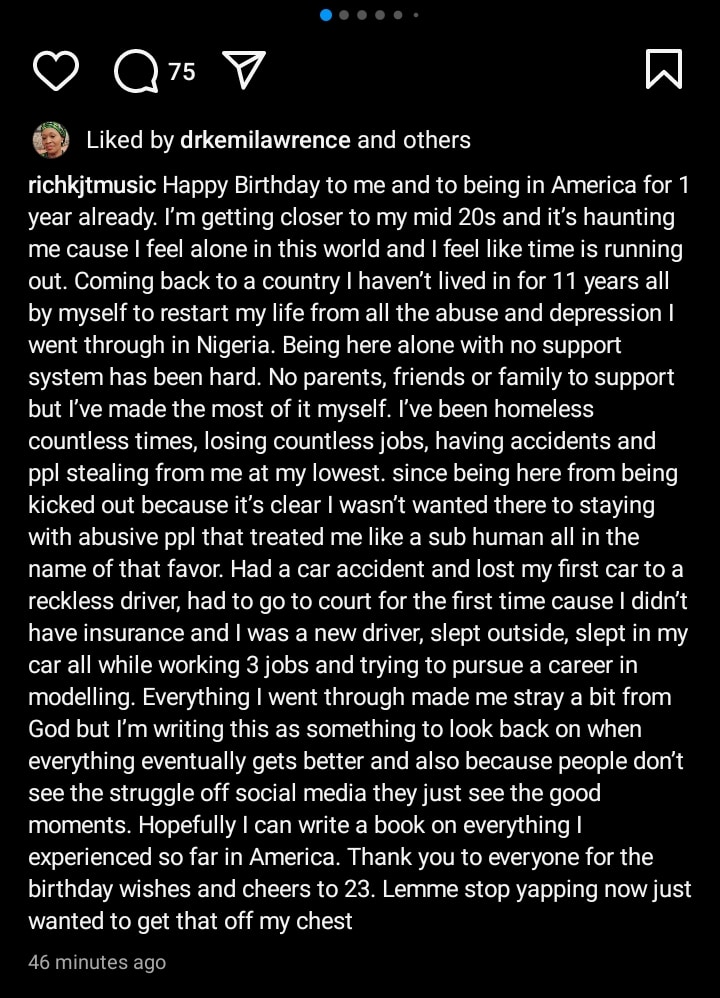Viewport: 720px width, 998px height.
Task: Open richkjtmusic's profile from the caption
Action: [92, 185]
